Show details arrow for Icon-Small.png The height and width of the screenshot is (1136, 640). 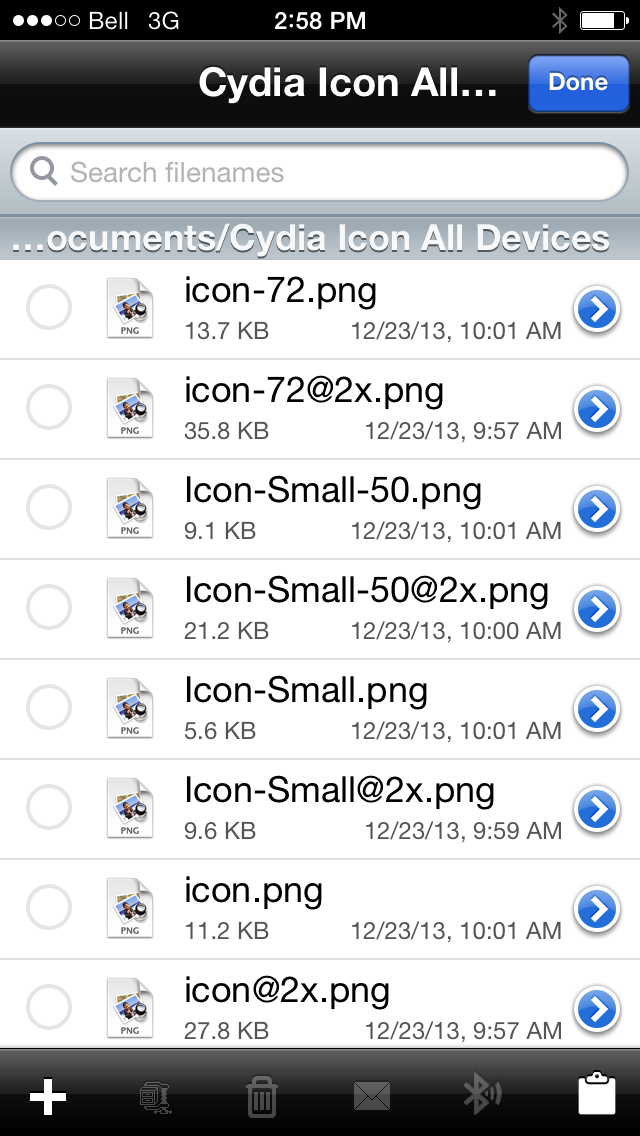597,709
